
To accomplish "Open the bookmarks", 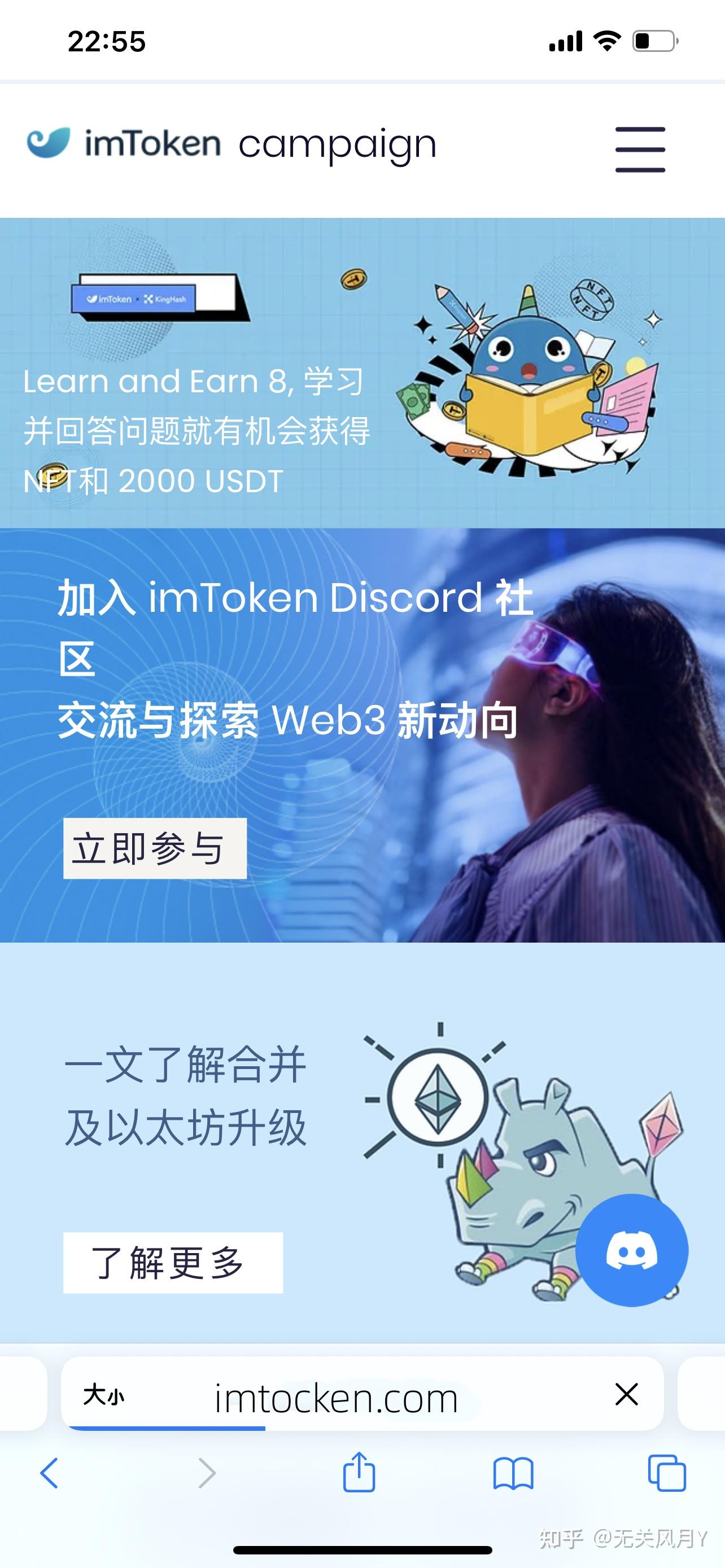I will pyautogui.click(x=513, y=1473).
